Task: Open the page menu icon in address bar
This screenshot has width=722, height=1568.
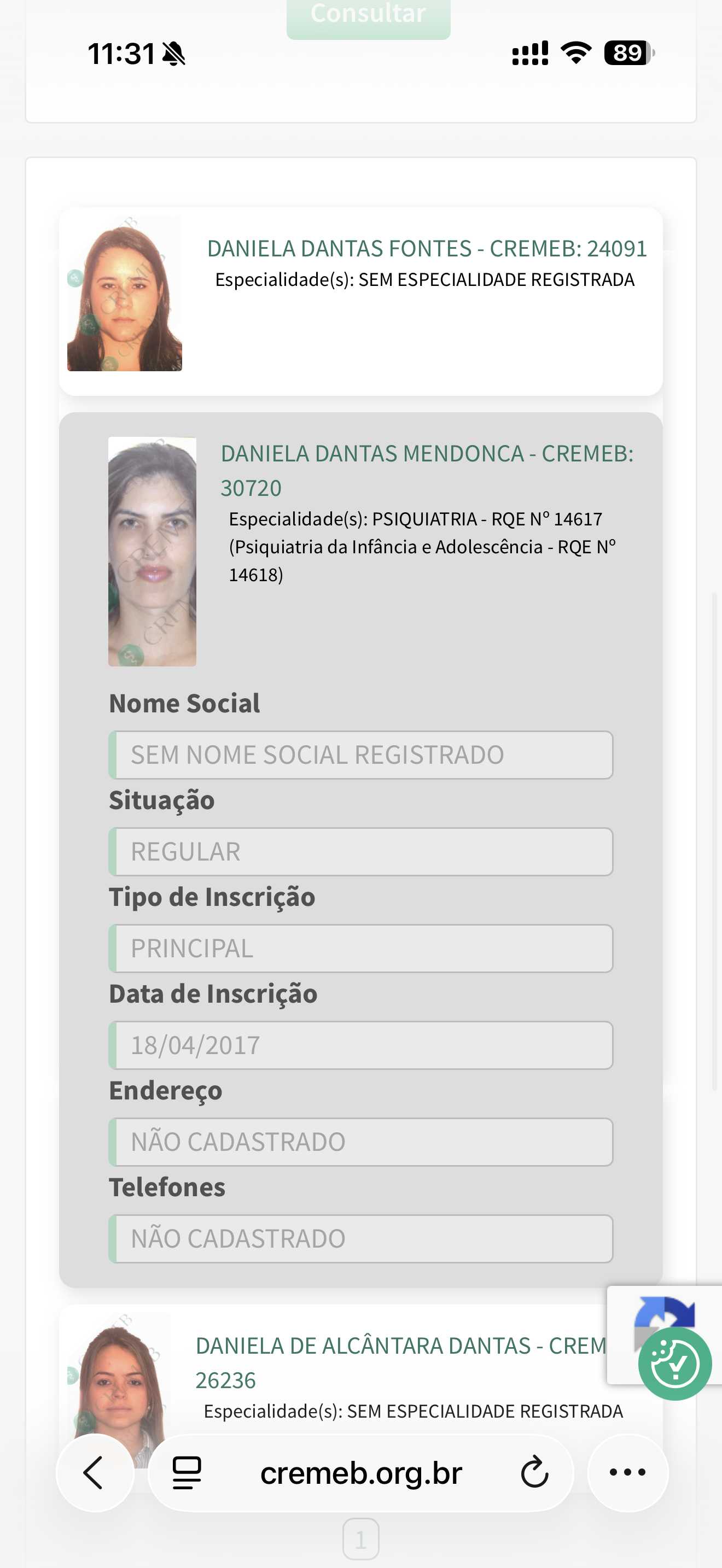Action: pos(187,1473)
